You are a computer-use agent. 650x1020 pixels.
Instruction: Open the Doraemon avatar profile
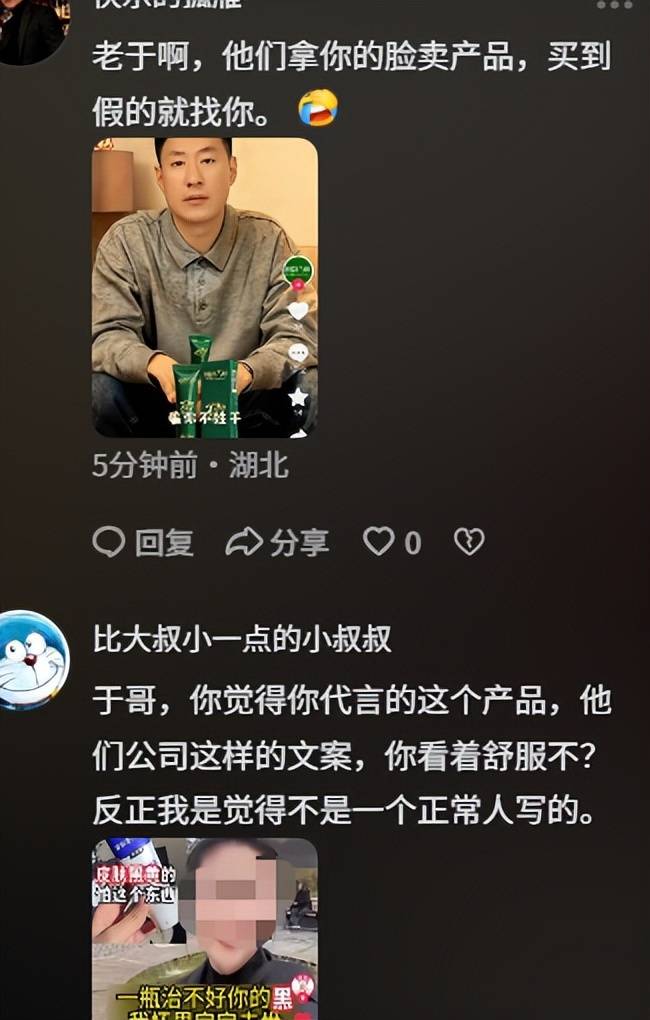(x=32, y=660)
